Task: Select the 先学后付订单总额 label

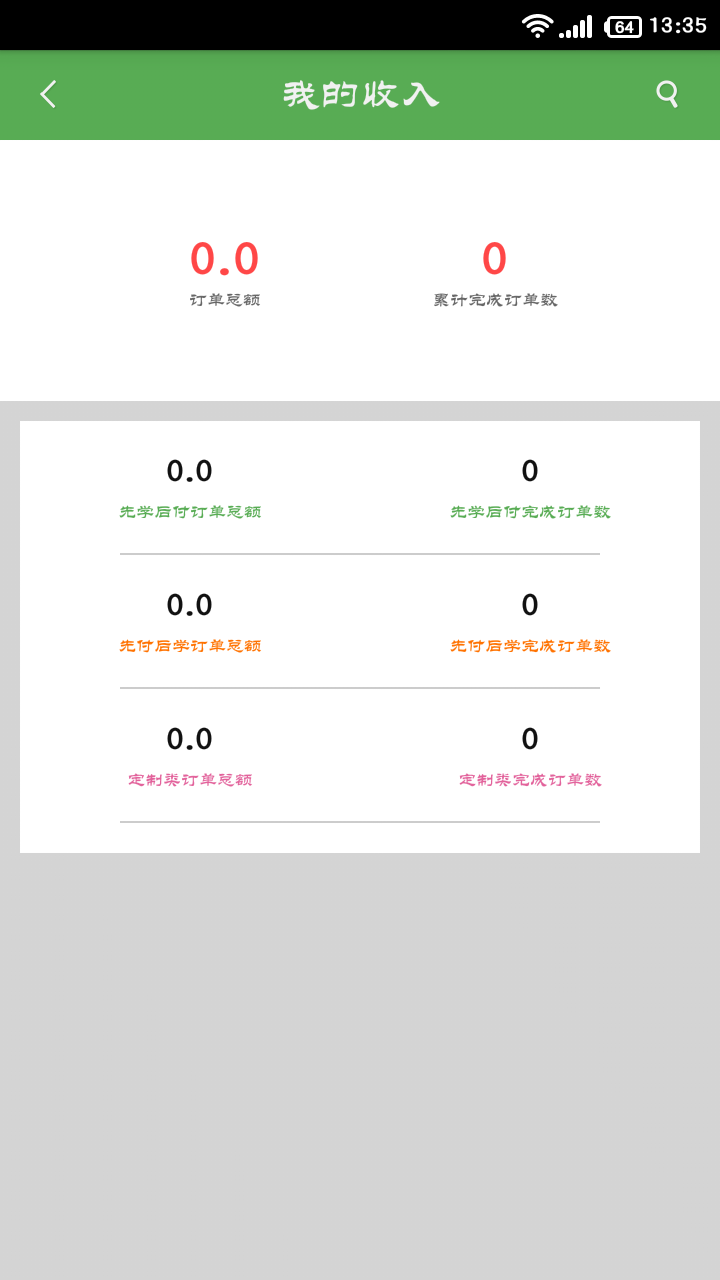Action: pos(190,511)
